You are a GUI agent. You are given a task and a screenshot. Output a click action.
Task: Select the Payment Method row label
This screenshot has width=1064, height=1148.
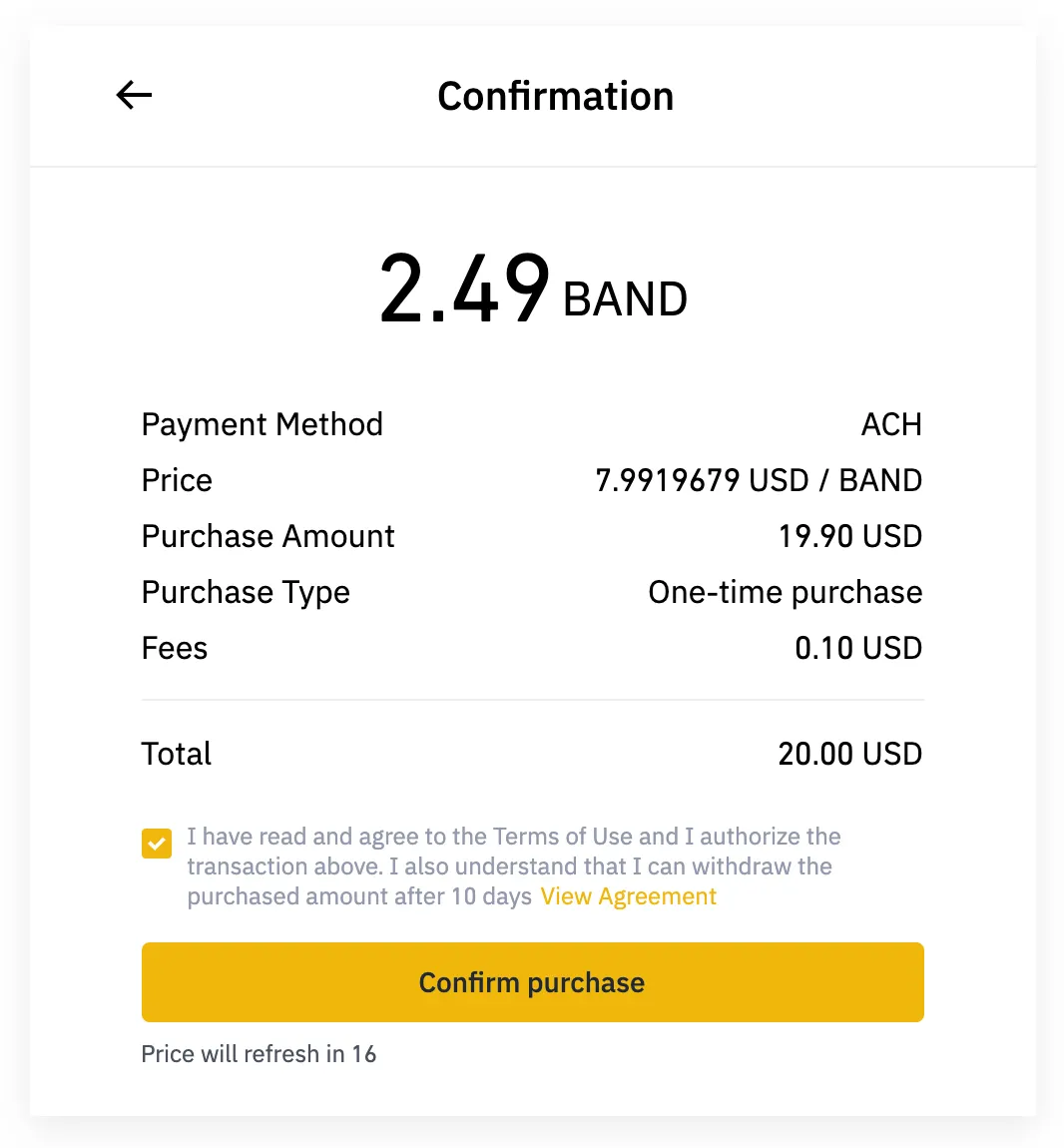[262, 424]
